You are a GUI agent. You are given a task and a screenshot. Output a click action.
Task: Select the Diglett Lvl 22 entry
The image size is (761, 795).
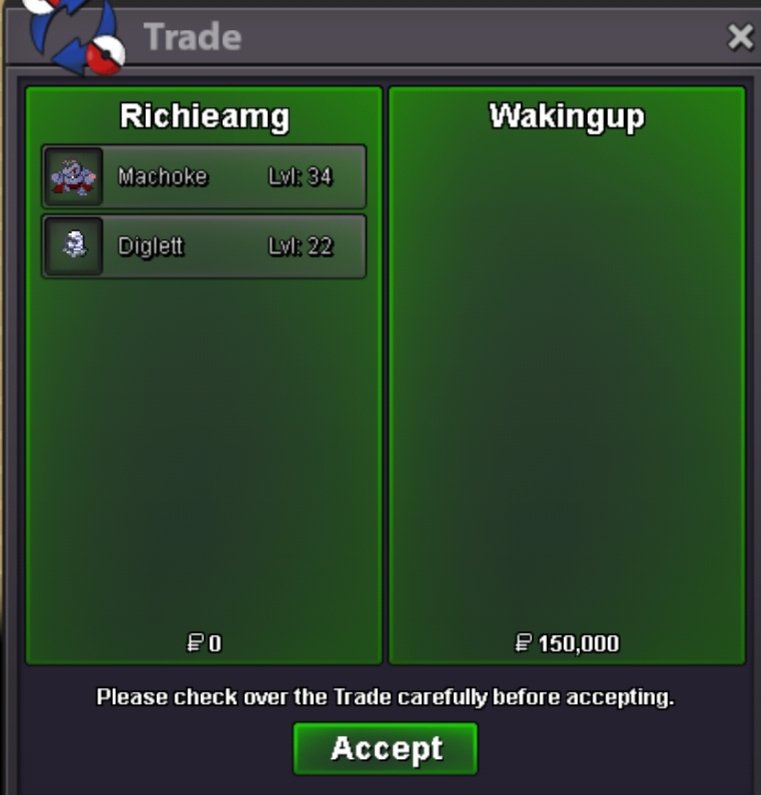pos(204,246)
